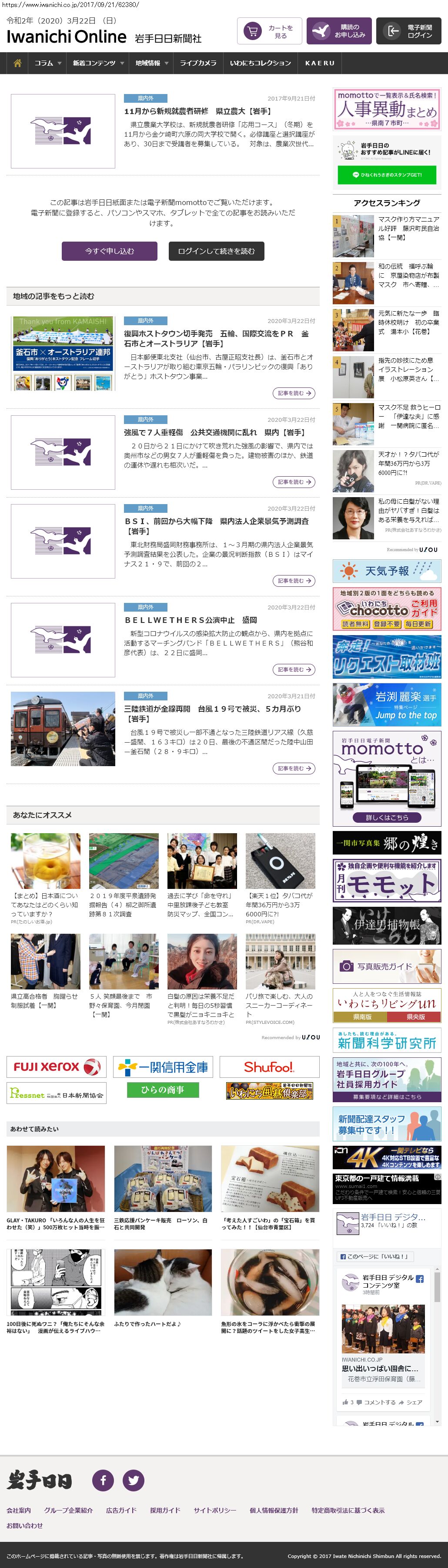Tap 今すぐ申し込む purple button
This screenshot has height=1568, width=448.
pos(110,251)
